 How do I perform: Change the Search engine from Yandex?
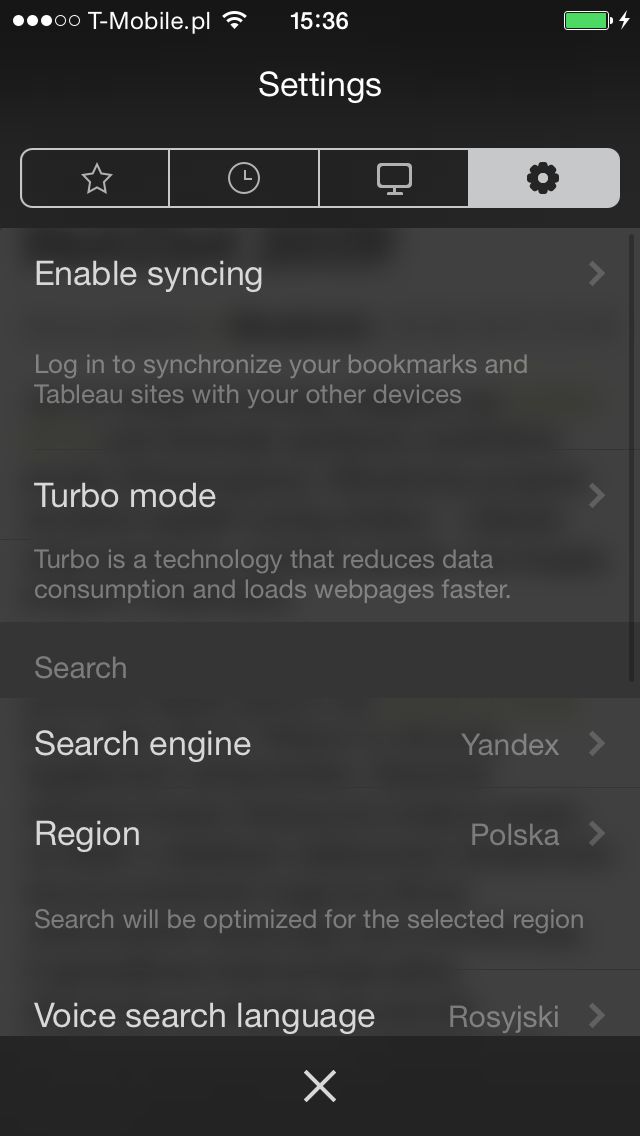320,744
